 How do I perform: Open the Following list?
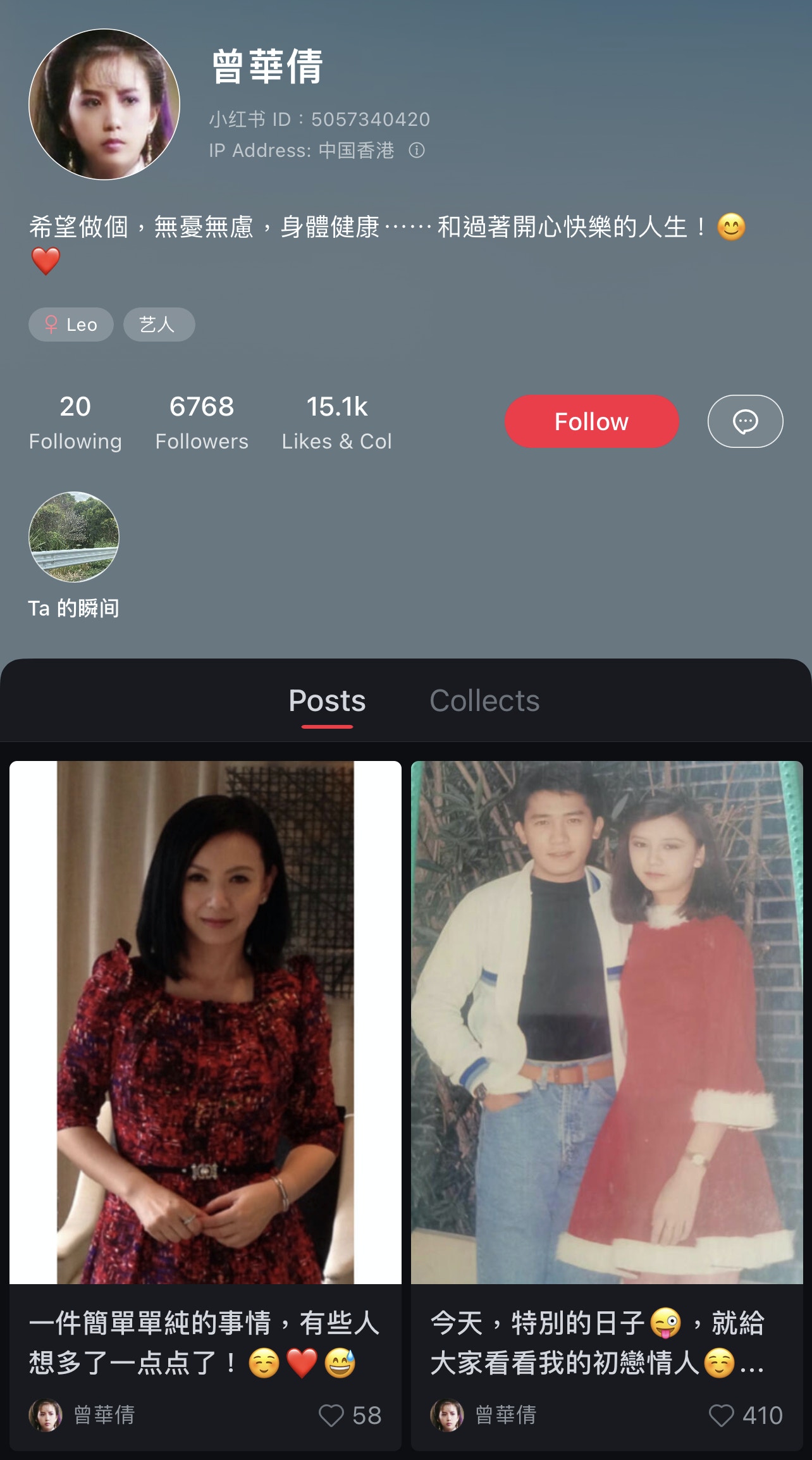75,422
